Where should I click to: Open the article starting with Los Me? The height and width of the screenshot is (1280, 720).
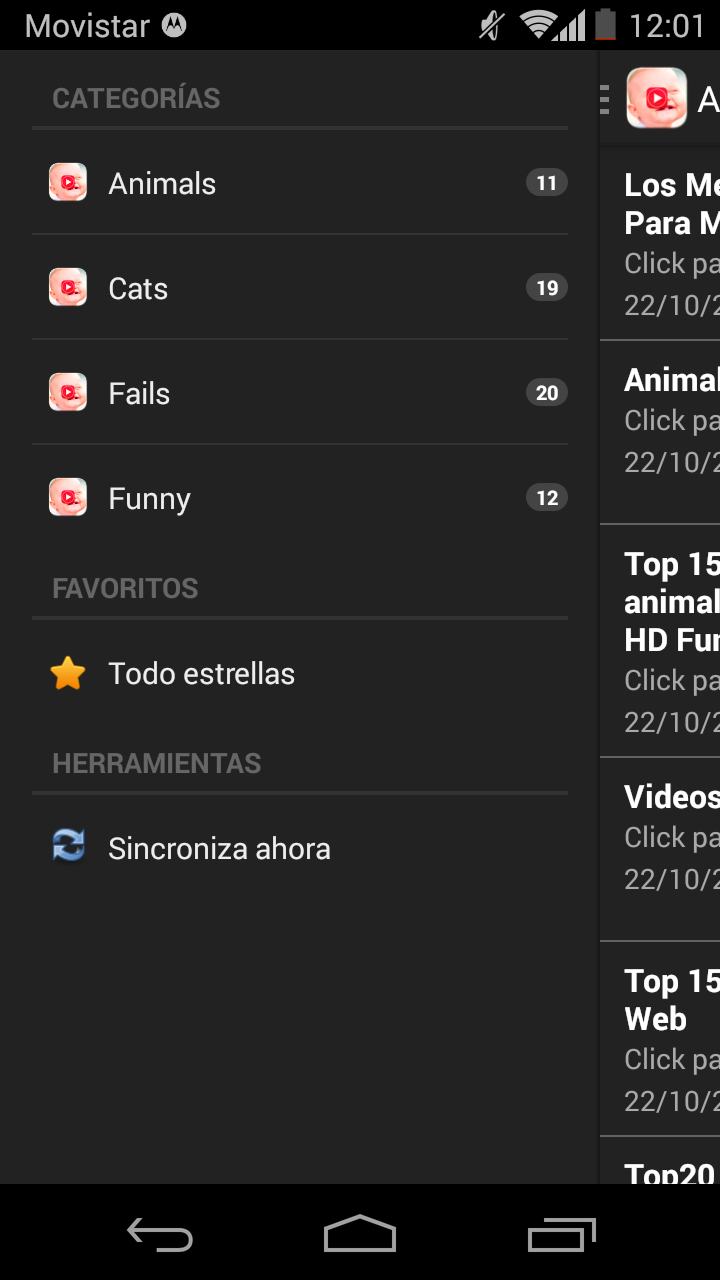point(670,245)
